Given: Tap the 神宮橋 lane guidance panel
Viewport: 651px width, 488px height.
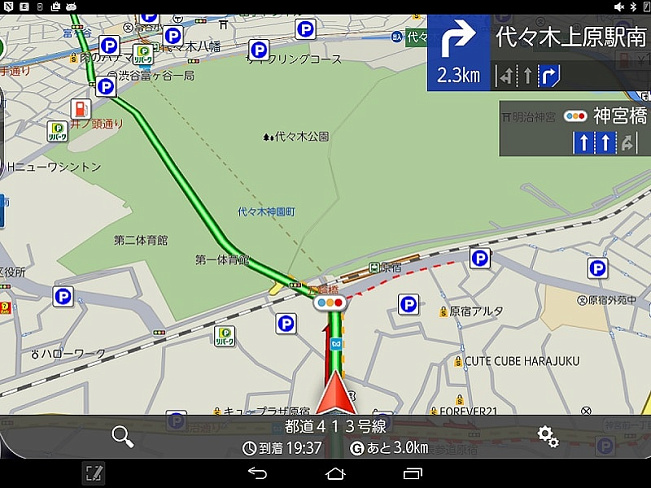Looking at the screenshot, I should [575, 129].
